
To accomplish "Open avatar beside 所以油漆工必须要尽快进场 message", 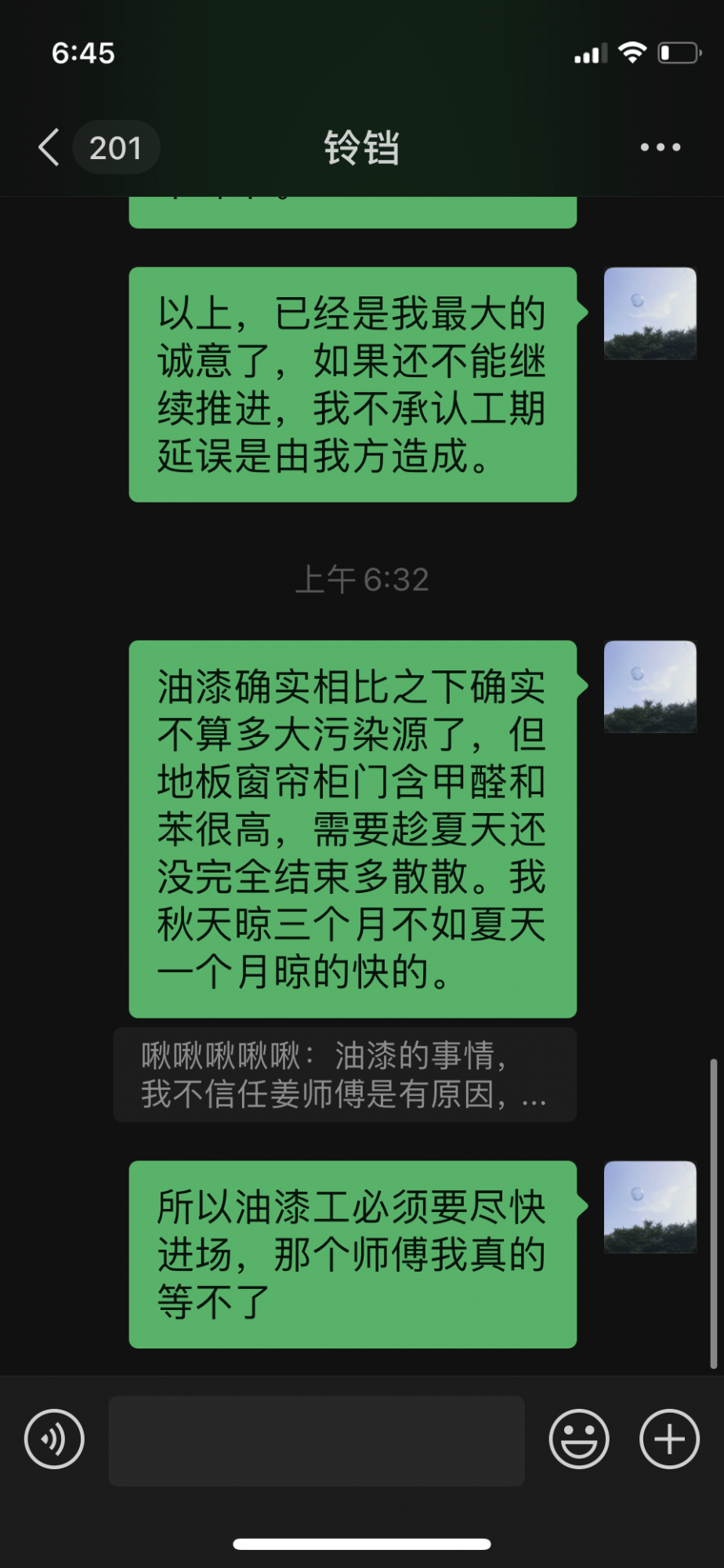I will 650,1207.
